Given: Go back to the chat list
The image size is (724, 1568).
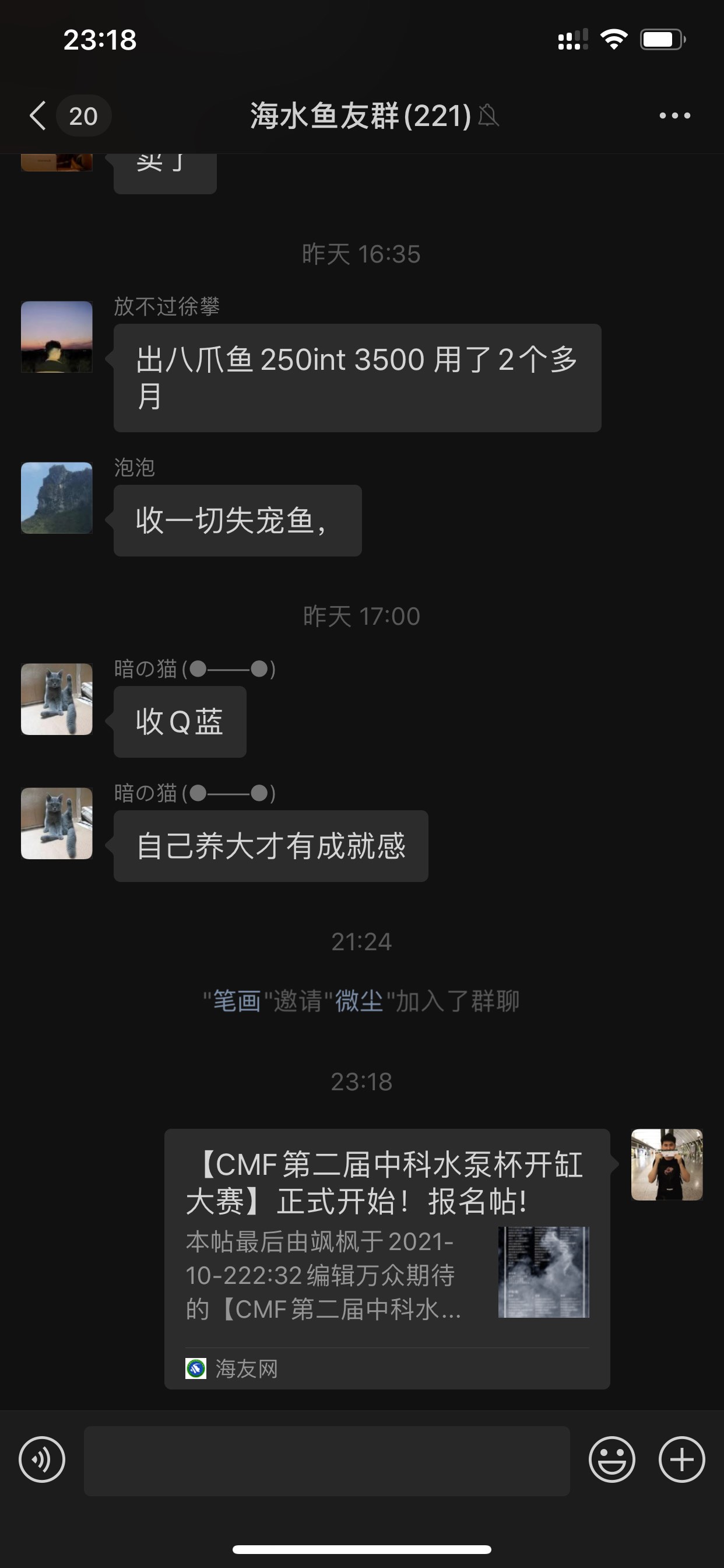Looking at the screenshot, I should (x=39, y=116).
